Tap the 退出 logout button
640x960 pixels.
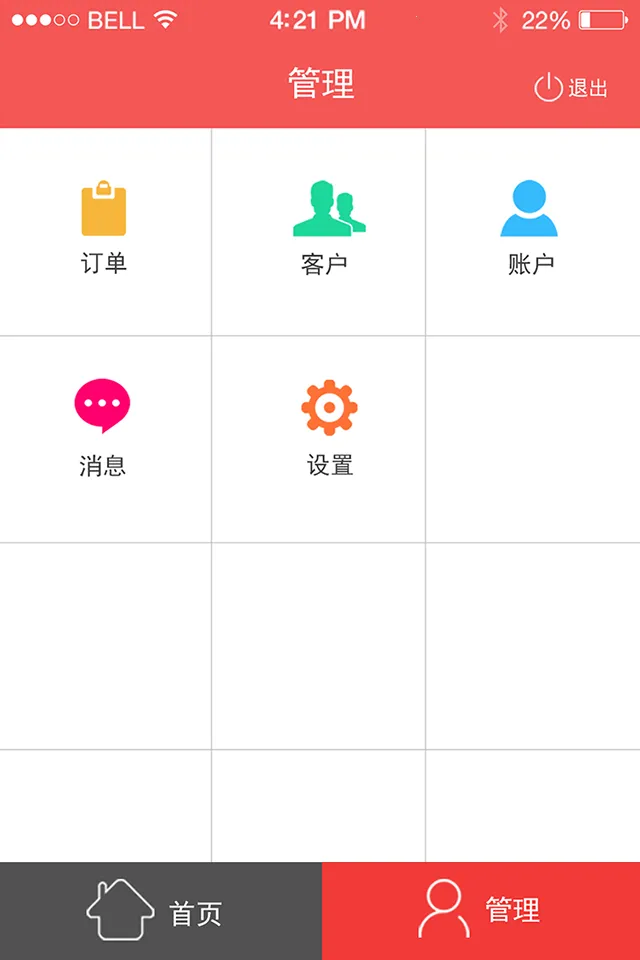click(572, 88)
